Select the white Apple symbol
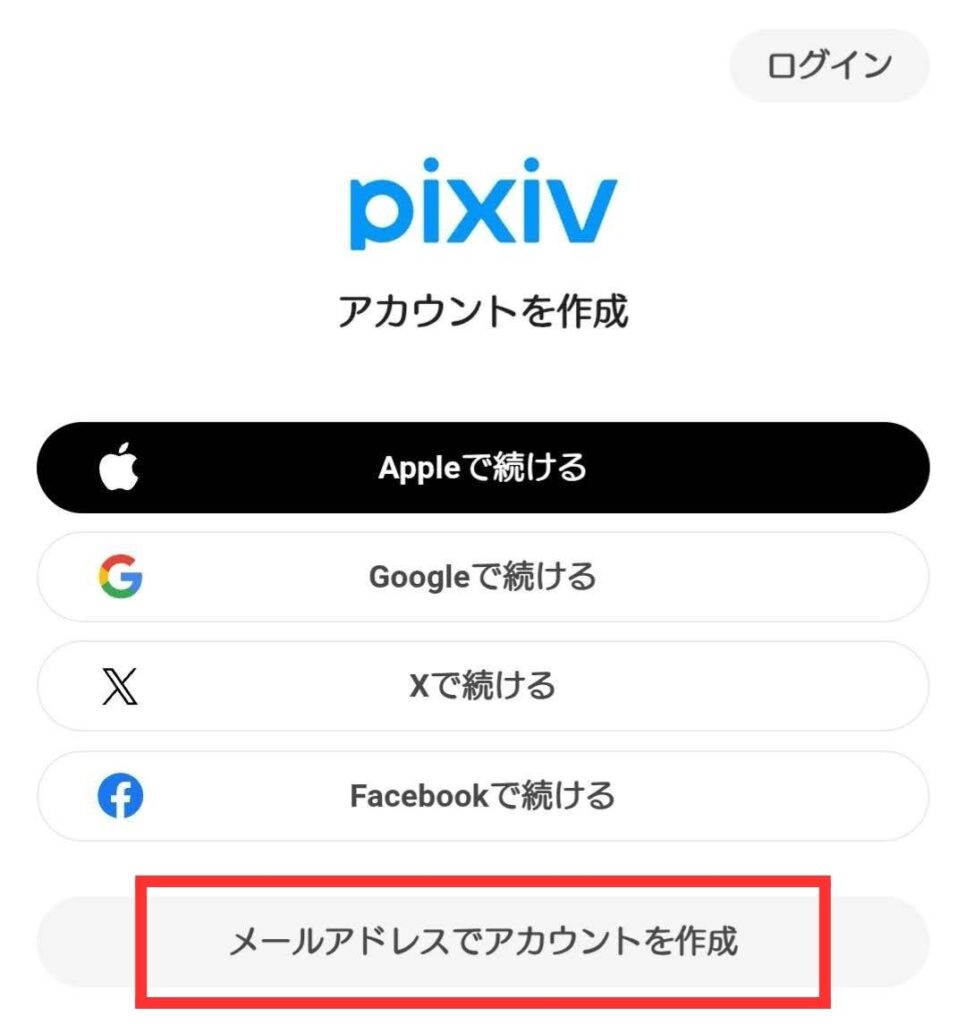Image resolution: width=966 pixels, height=1024 pixels. click(120, 466)
